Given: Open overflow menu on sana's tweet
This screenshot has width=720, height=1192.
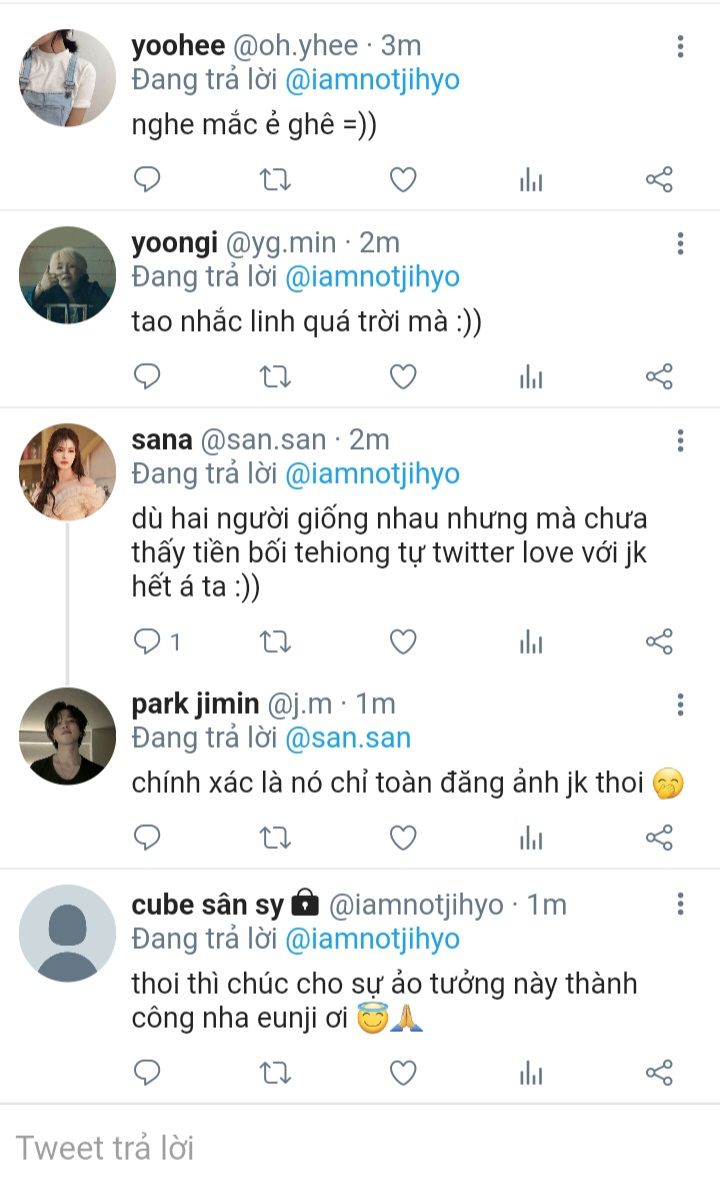Looking at the screenshot, I should [680, 440].
